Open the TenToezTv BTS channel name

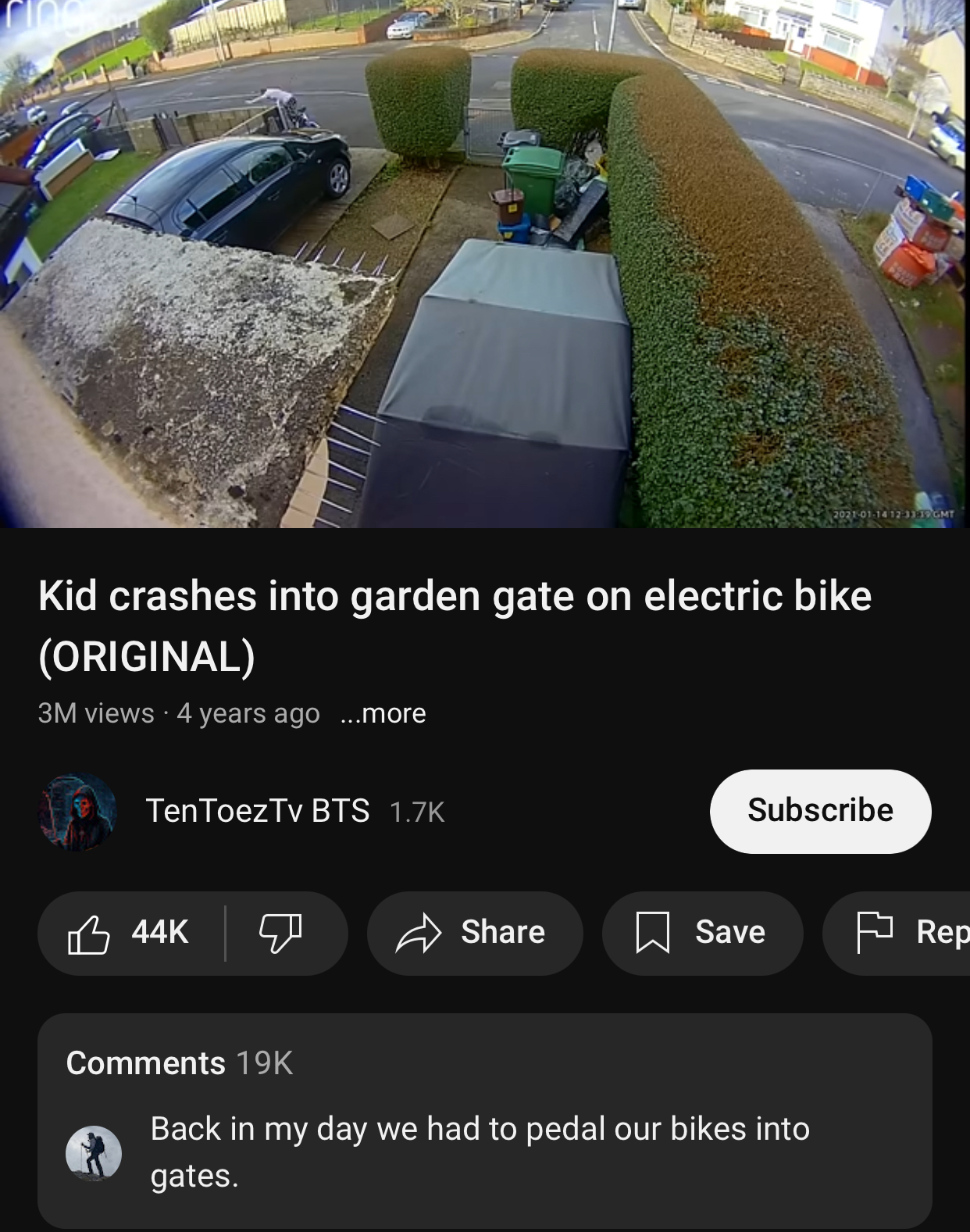click(258, 811)
